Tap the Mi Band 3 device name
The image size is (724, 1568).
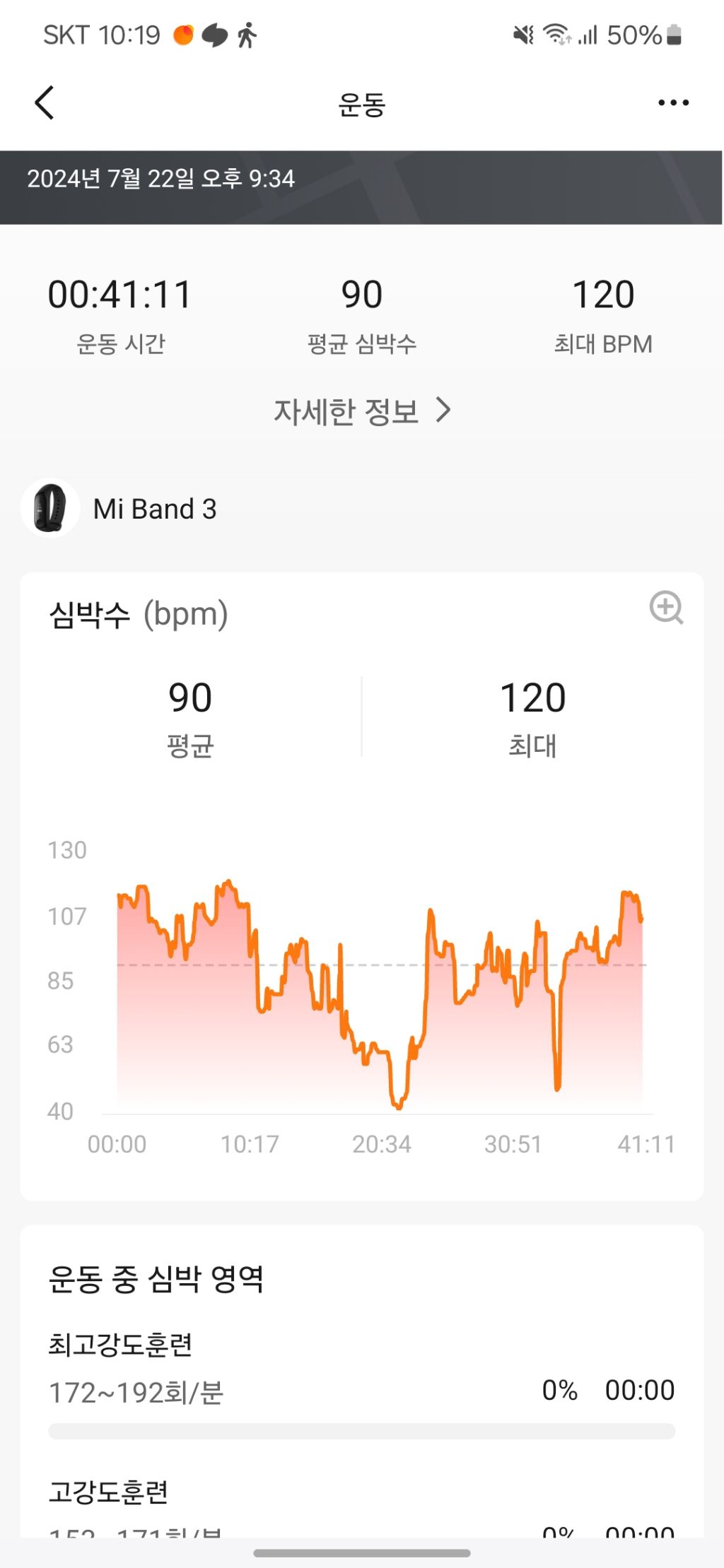[x=156, y=509]
